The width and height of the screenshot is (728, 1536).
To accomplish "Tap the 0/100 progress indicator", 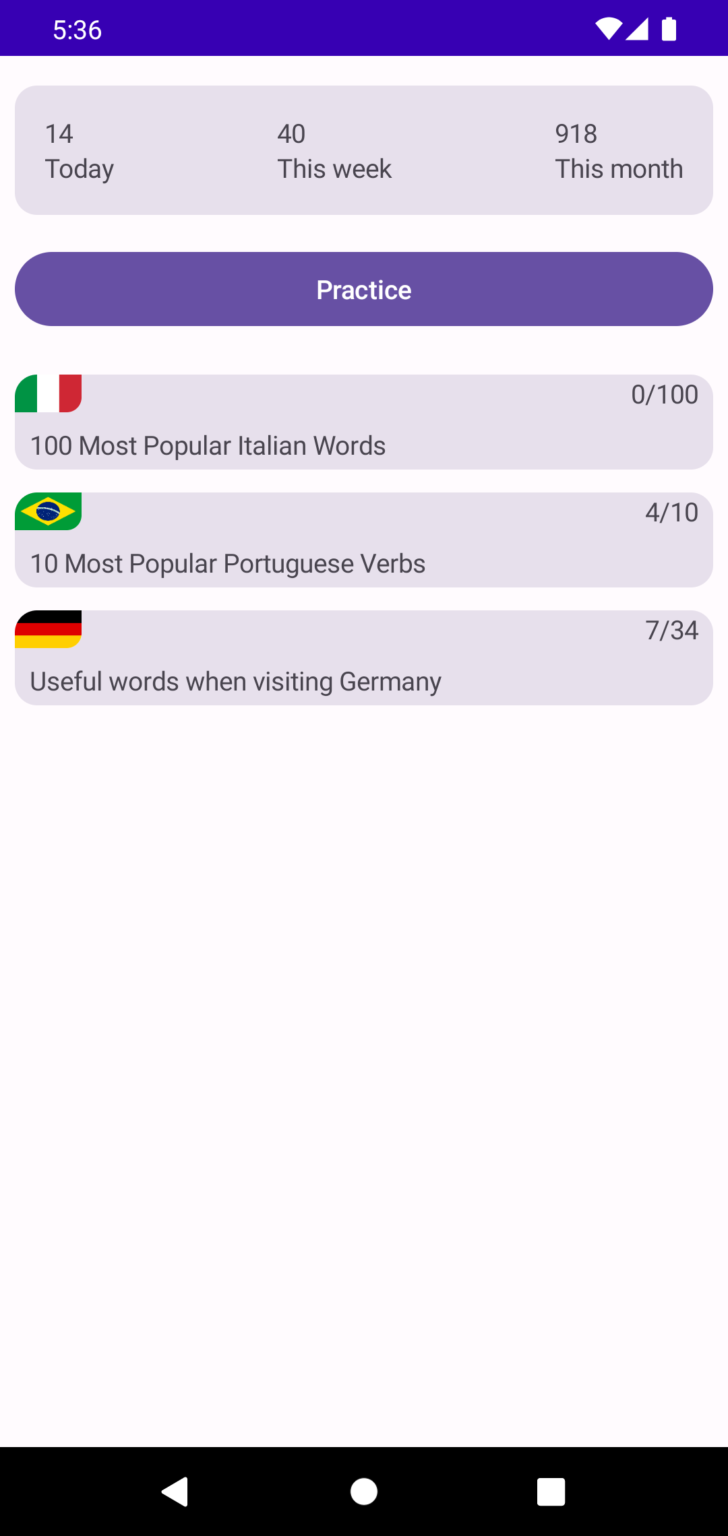I will click(x=664, y=394).
